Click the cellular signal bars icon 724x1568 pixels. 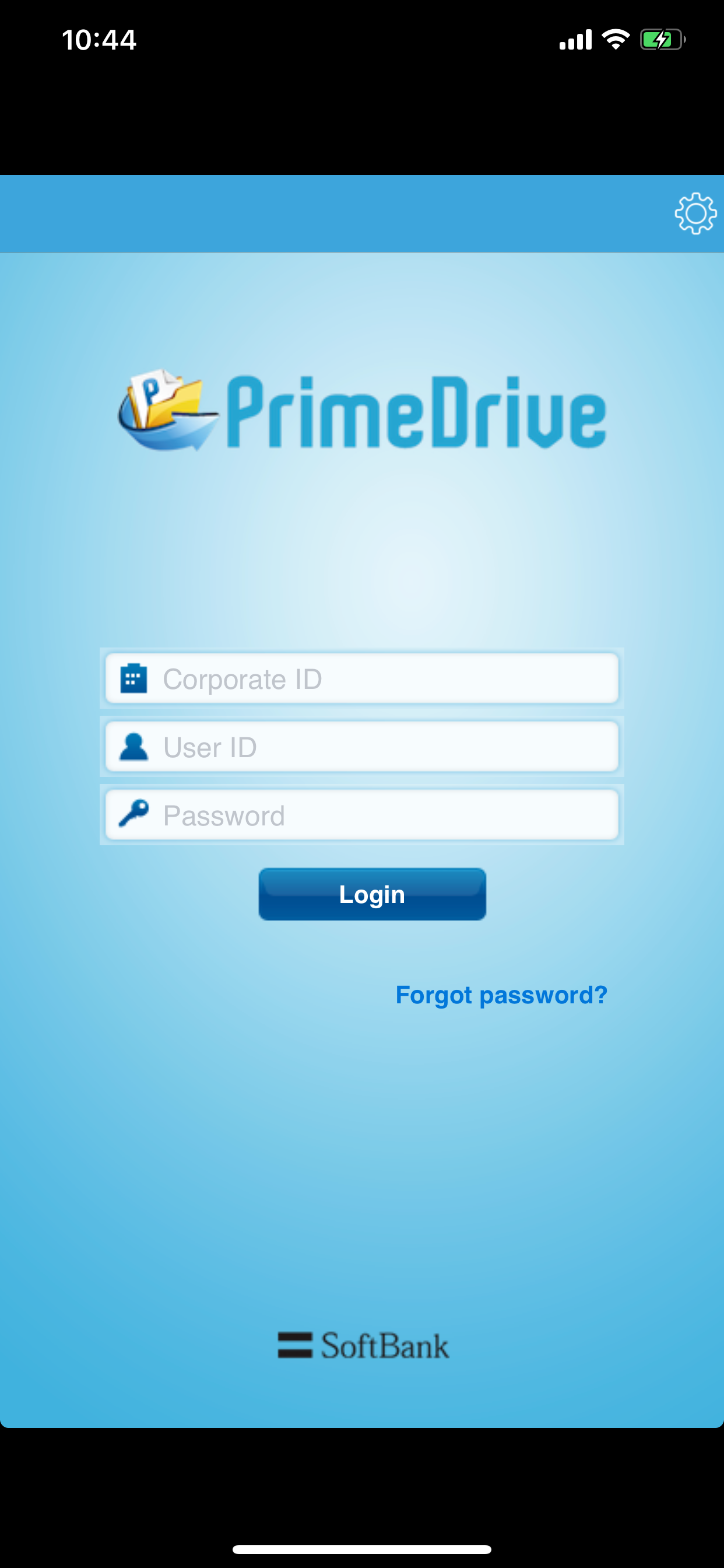[x=574, y=39]
